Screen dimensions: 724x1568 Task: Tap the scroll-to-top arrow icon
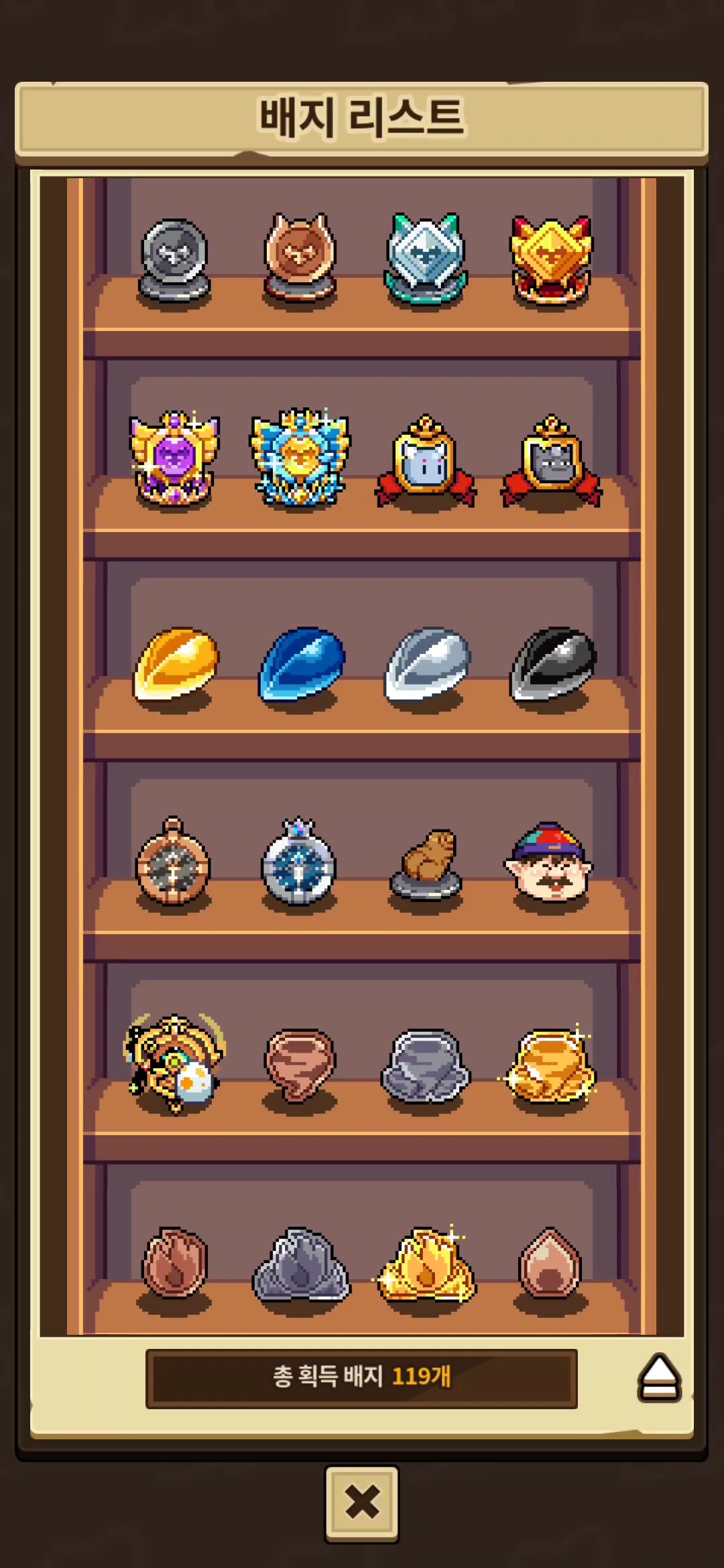click(659, 1377)
